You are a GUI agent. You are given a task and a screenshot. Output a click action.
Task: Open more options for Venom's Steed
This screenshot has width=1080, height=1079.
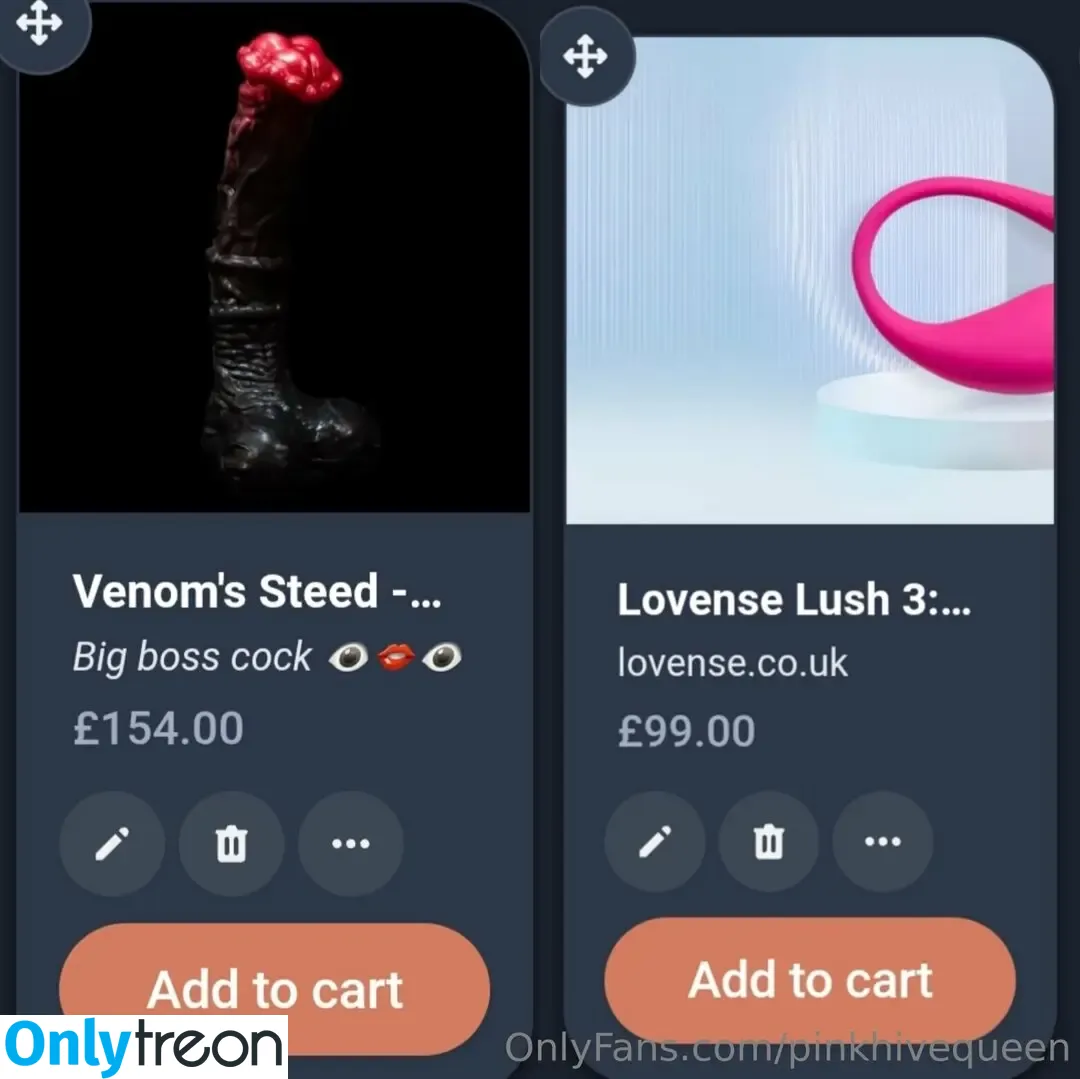[x=350, y=844]
